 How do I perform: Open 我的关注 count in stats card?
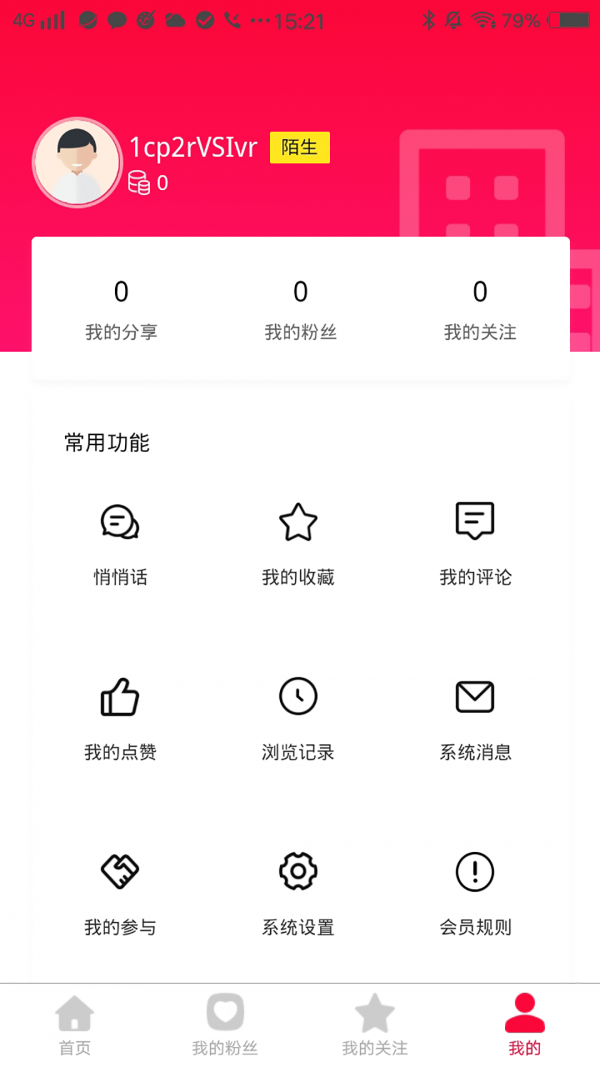point(480,309)
